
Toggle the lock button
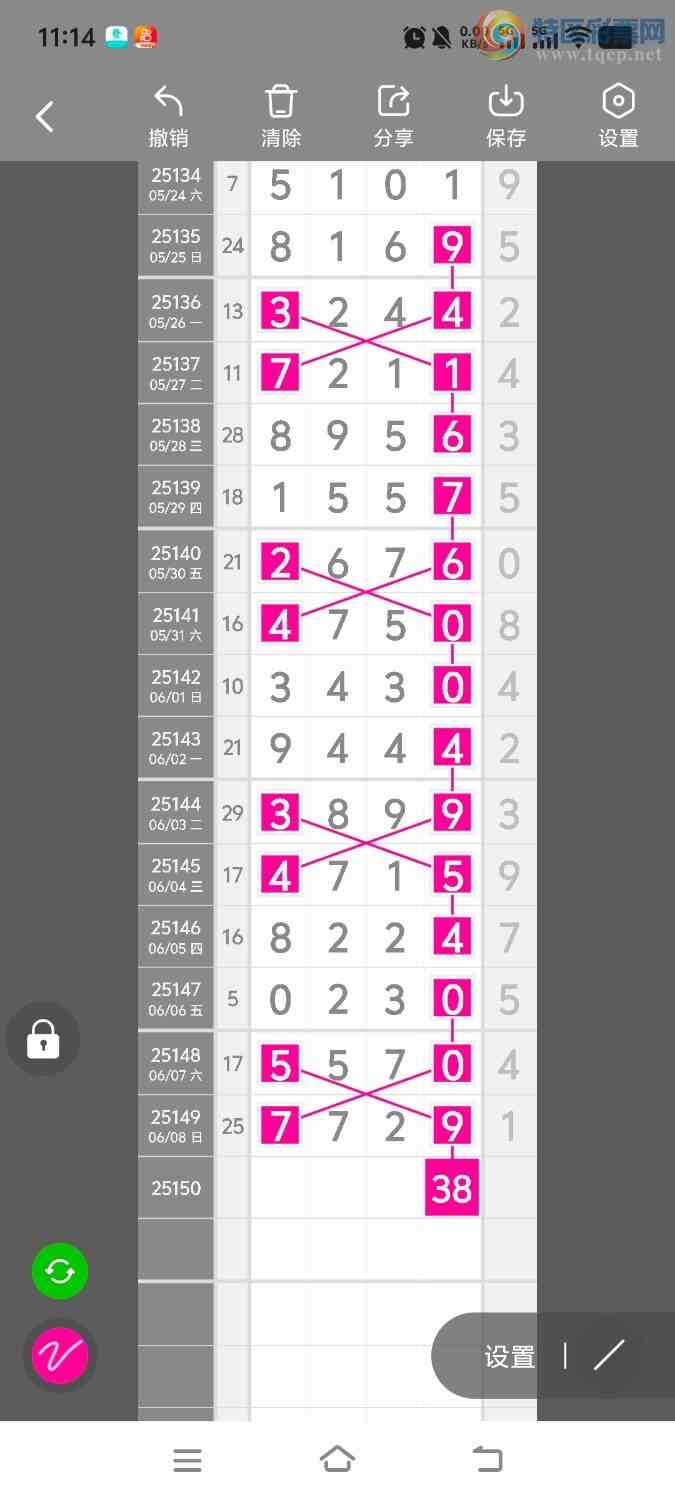click(43, 1039)
